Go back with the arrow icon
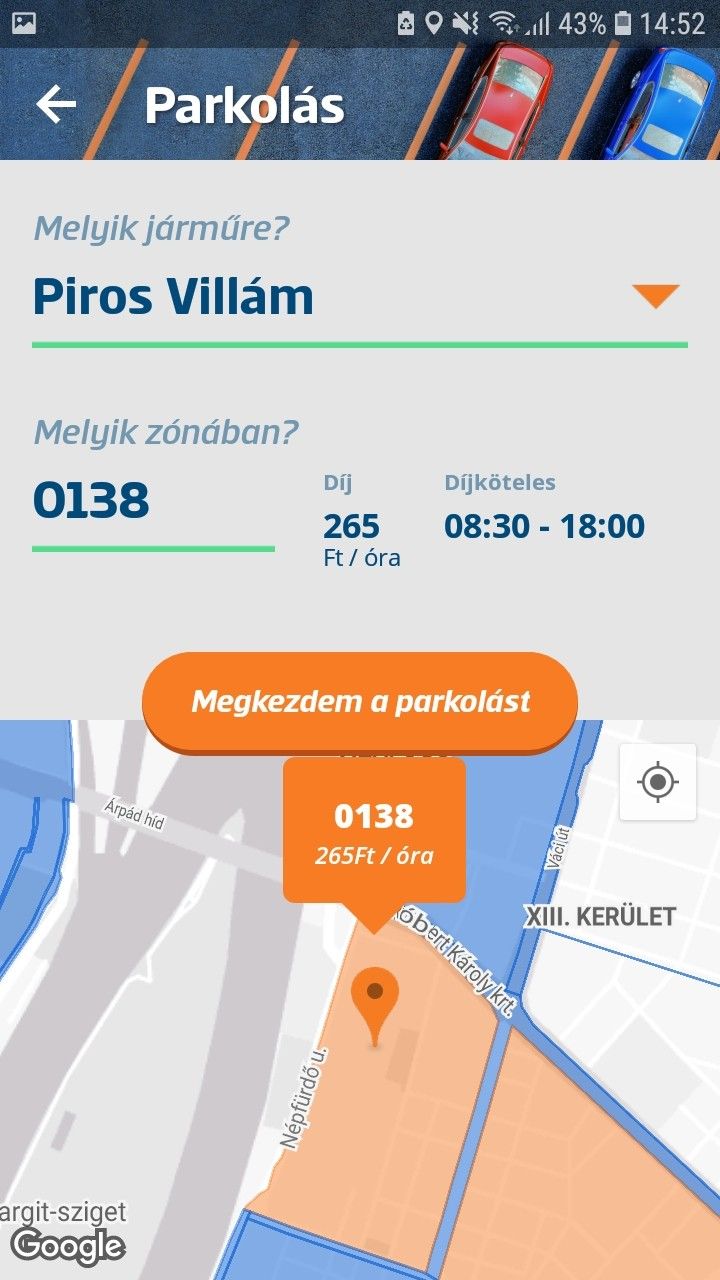720x1280 pixels. pos(56,105)
